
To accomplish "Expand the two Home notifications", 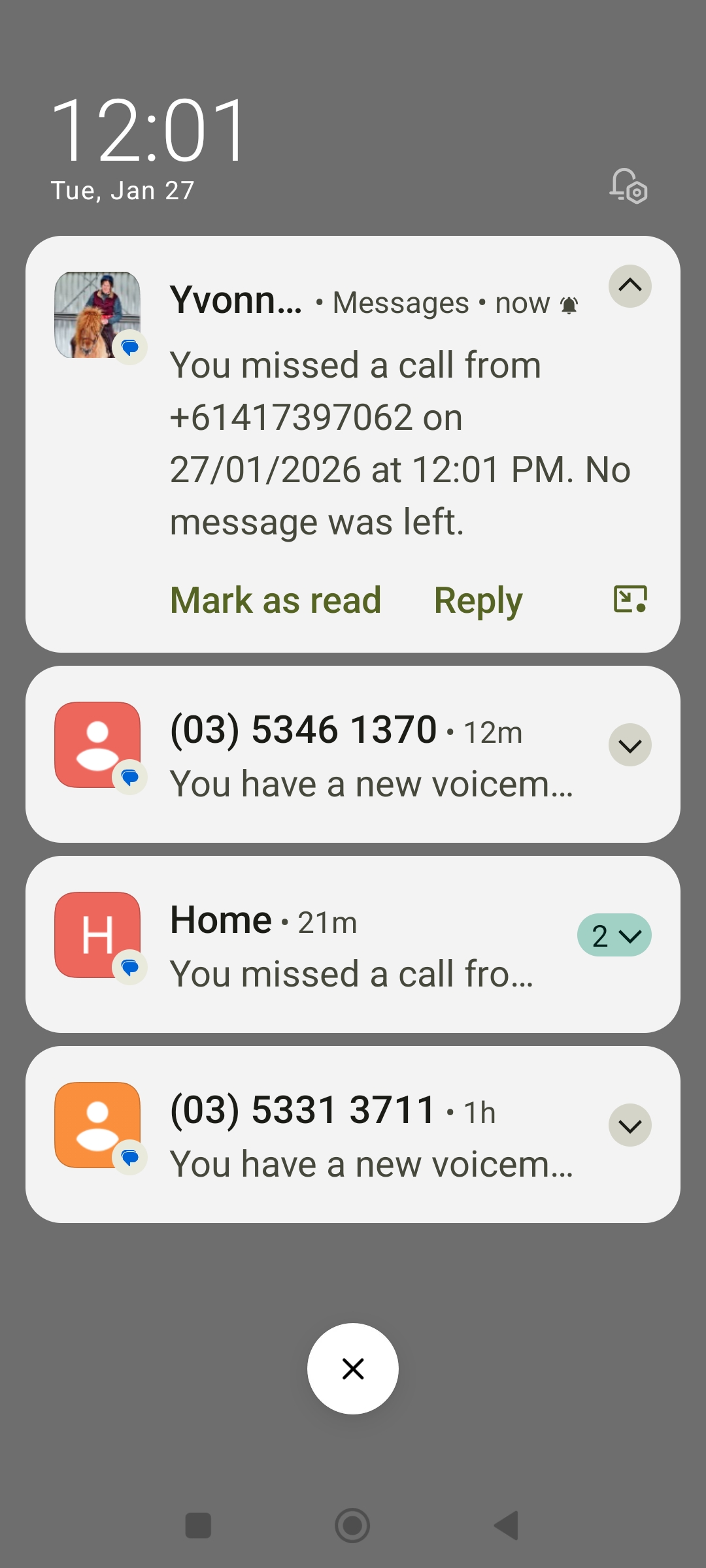I will (614, 936).
